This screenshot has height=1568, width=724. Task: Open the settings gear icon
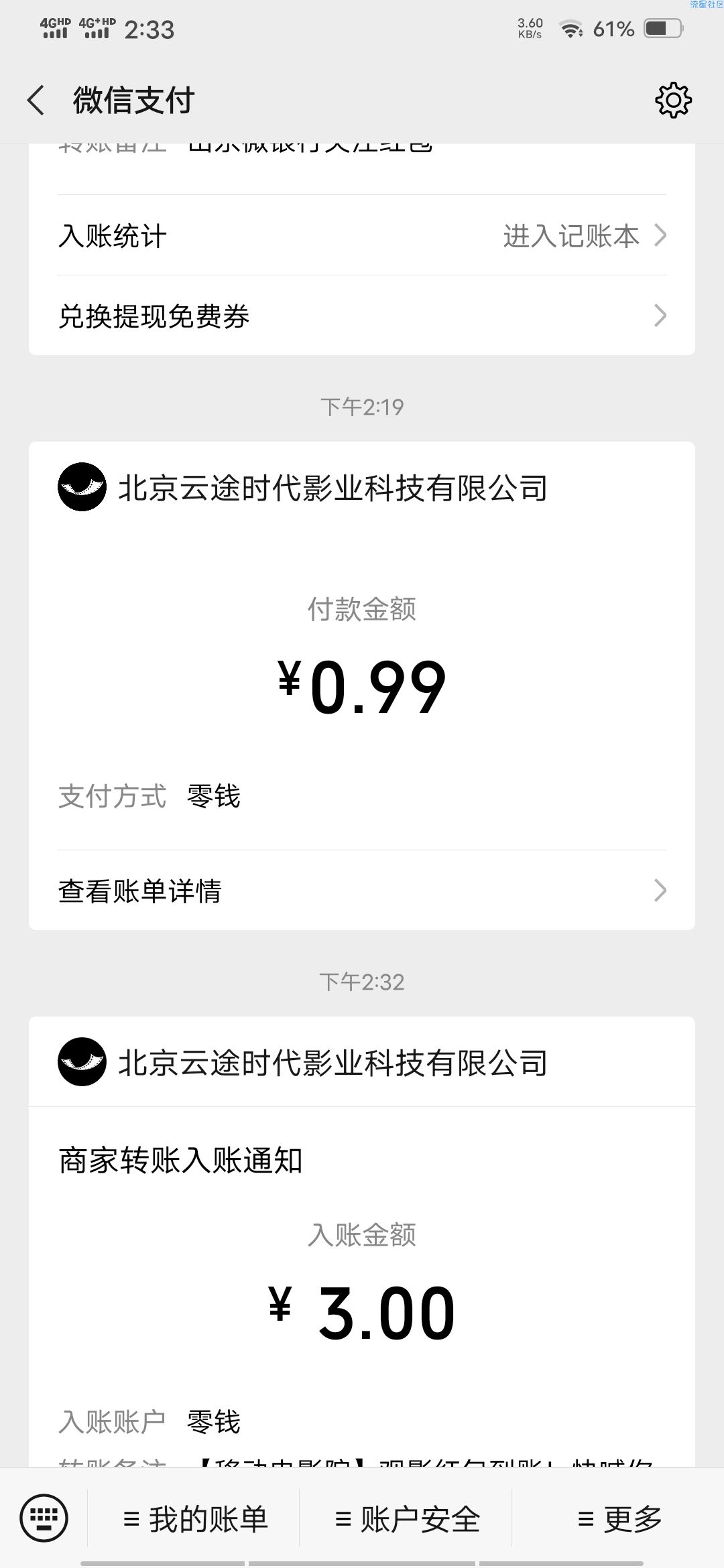(673, 101)
